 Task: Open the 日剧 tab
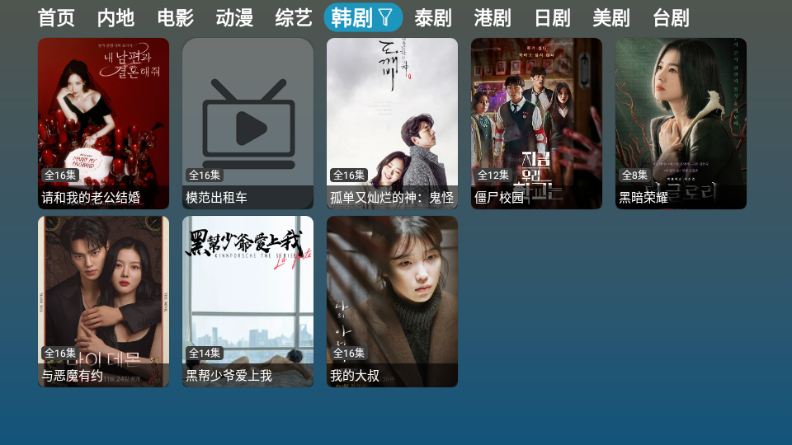[552, 18]
